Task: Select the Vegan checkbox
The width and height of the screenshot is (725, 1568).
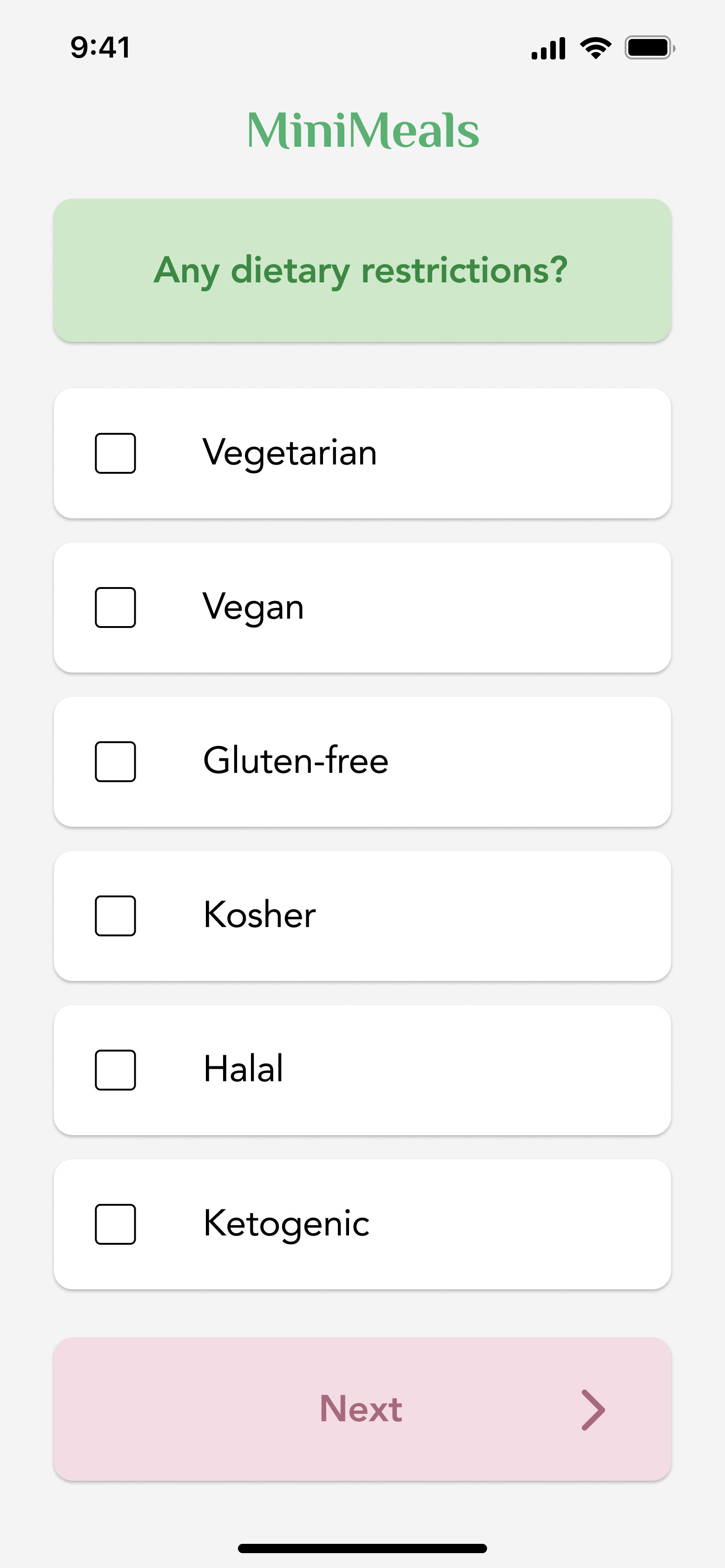Action: coord(115,607)
